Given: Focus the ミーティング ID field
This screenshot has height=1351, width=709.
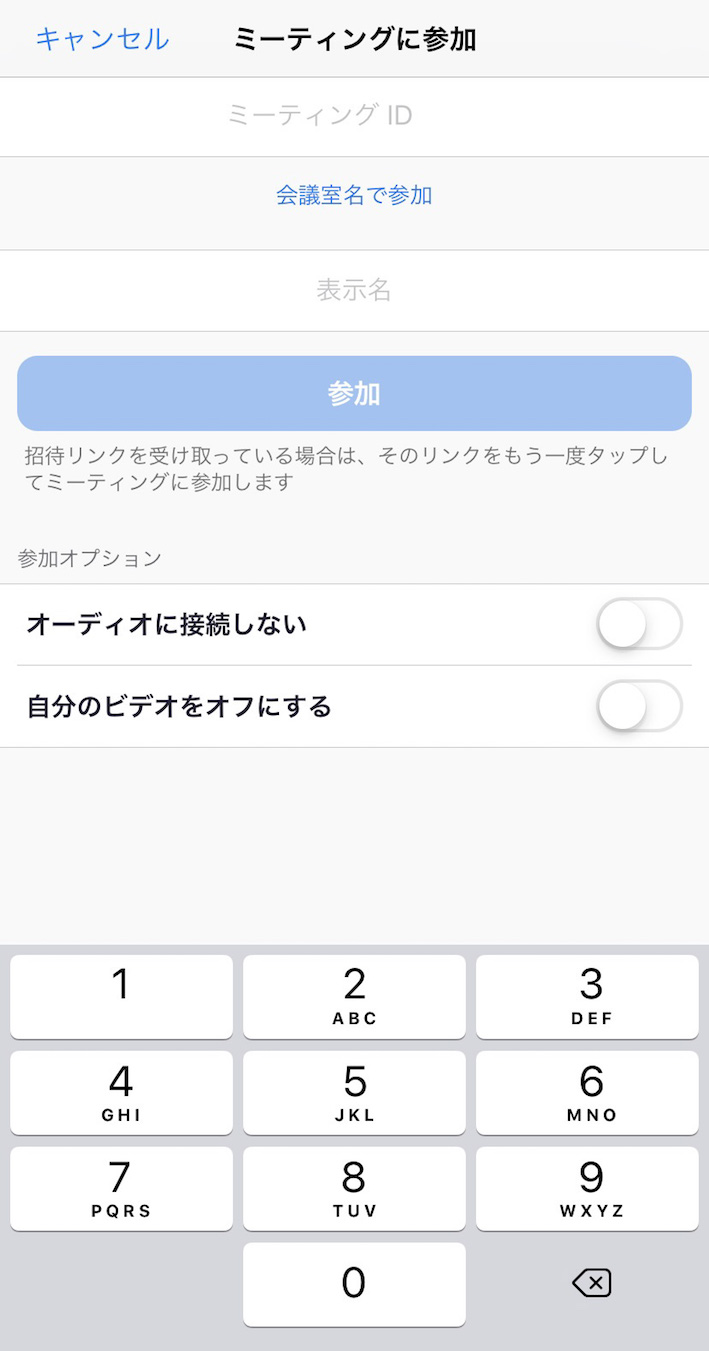Looking at the screenshot, I should (354, 116).
